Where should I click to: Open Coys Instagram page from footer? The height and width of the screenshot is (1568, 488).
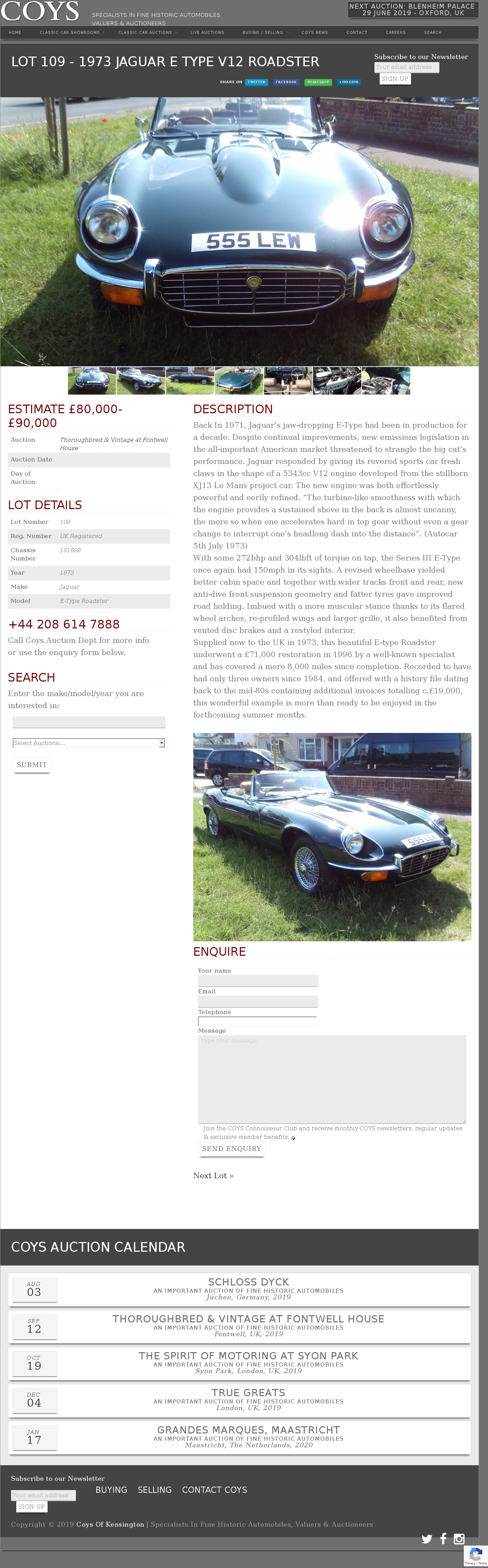(x=459, y=1538)
